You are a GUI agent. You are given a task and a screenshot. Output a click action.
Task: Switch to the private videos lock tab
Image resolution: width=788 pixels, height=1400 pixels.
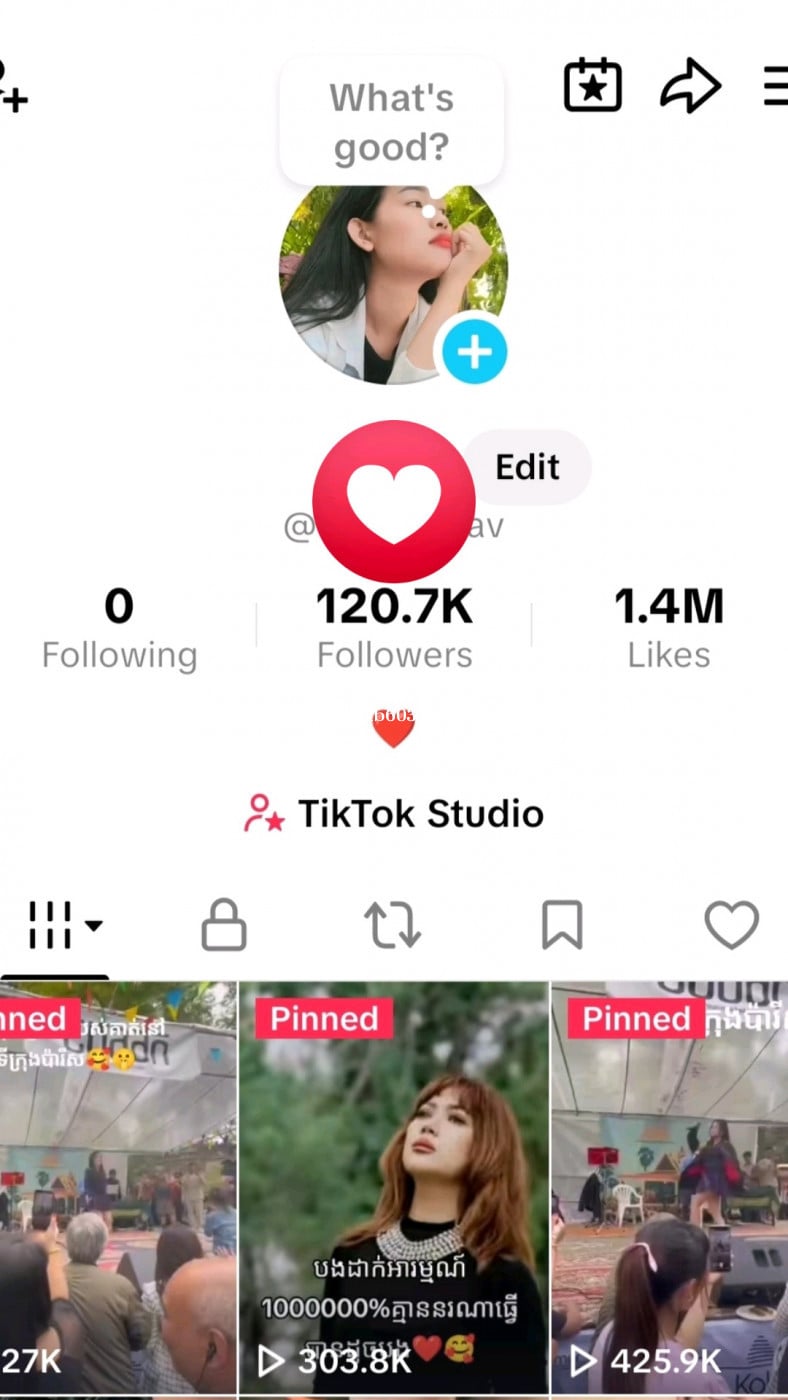(x=224, y=925)
